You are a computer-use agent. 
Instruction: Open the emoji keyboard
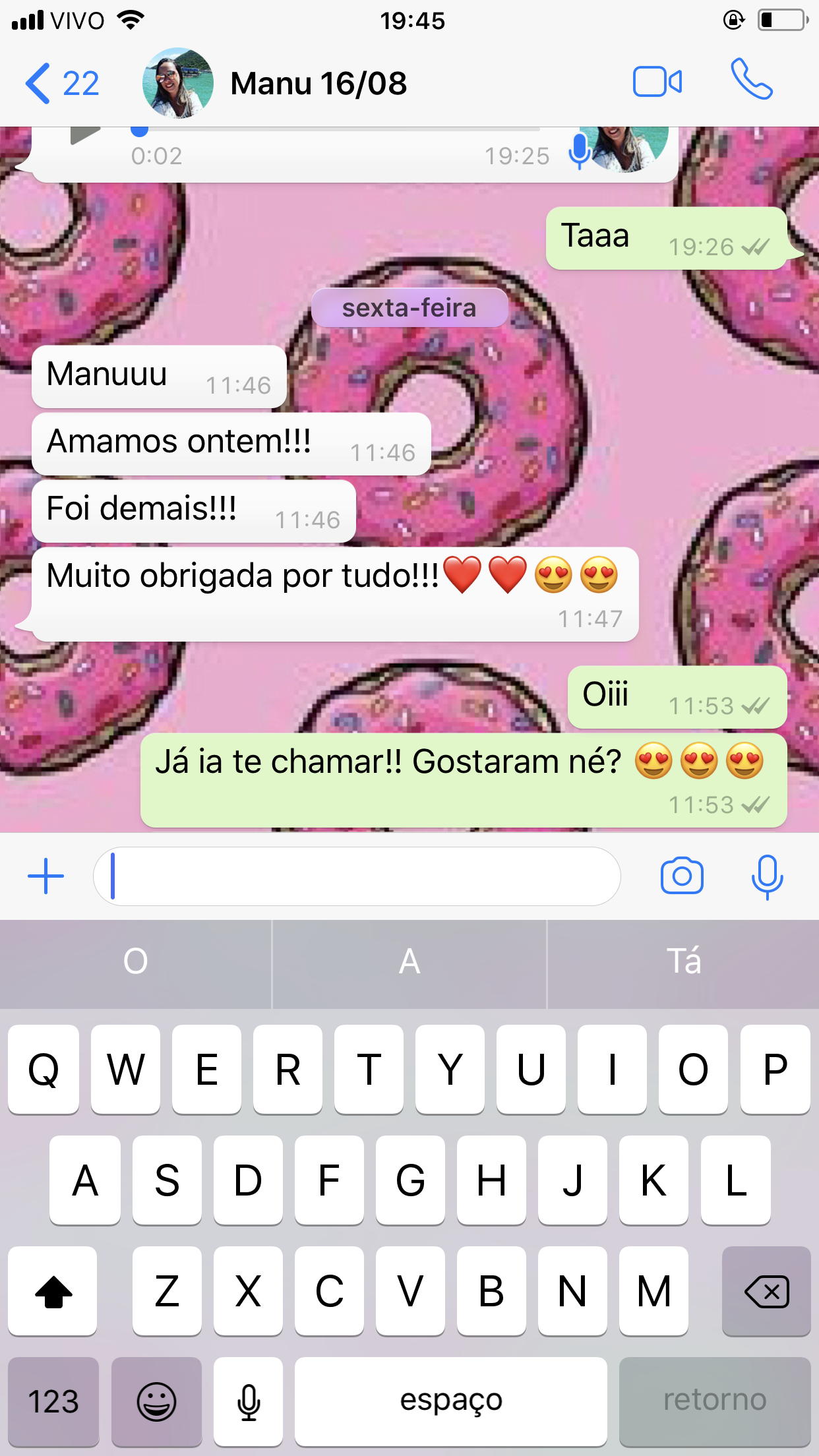coord(156,1401)
